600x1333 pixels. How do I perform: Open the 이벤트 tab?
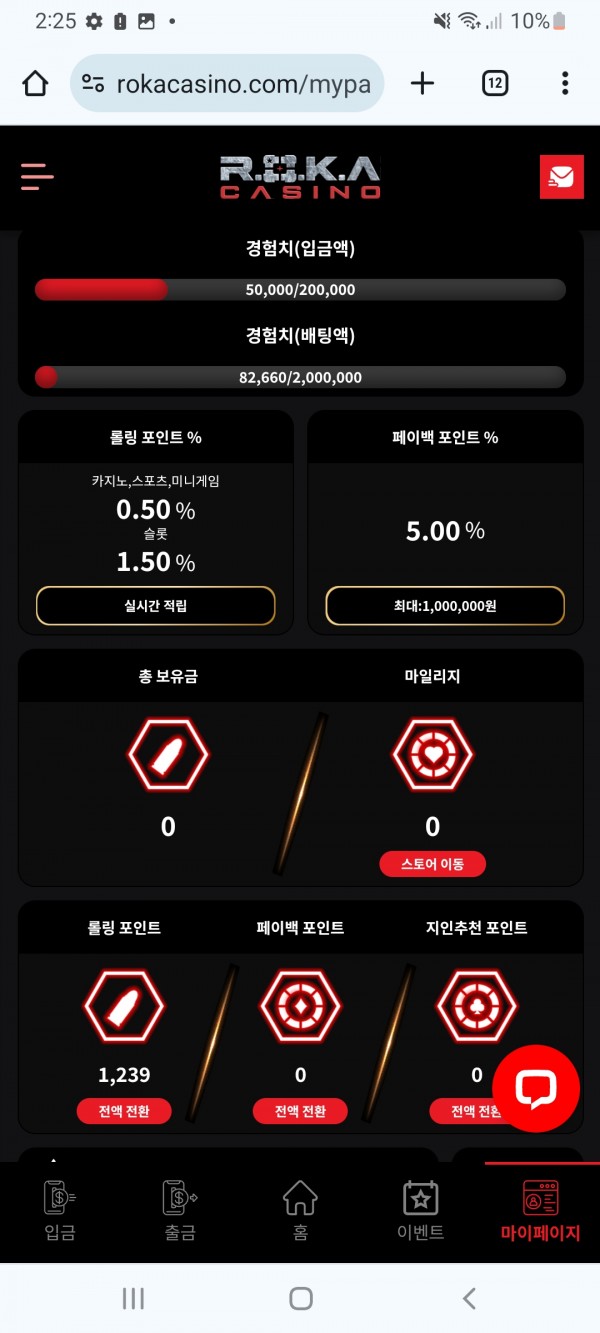(x=420, y=1211)
